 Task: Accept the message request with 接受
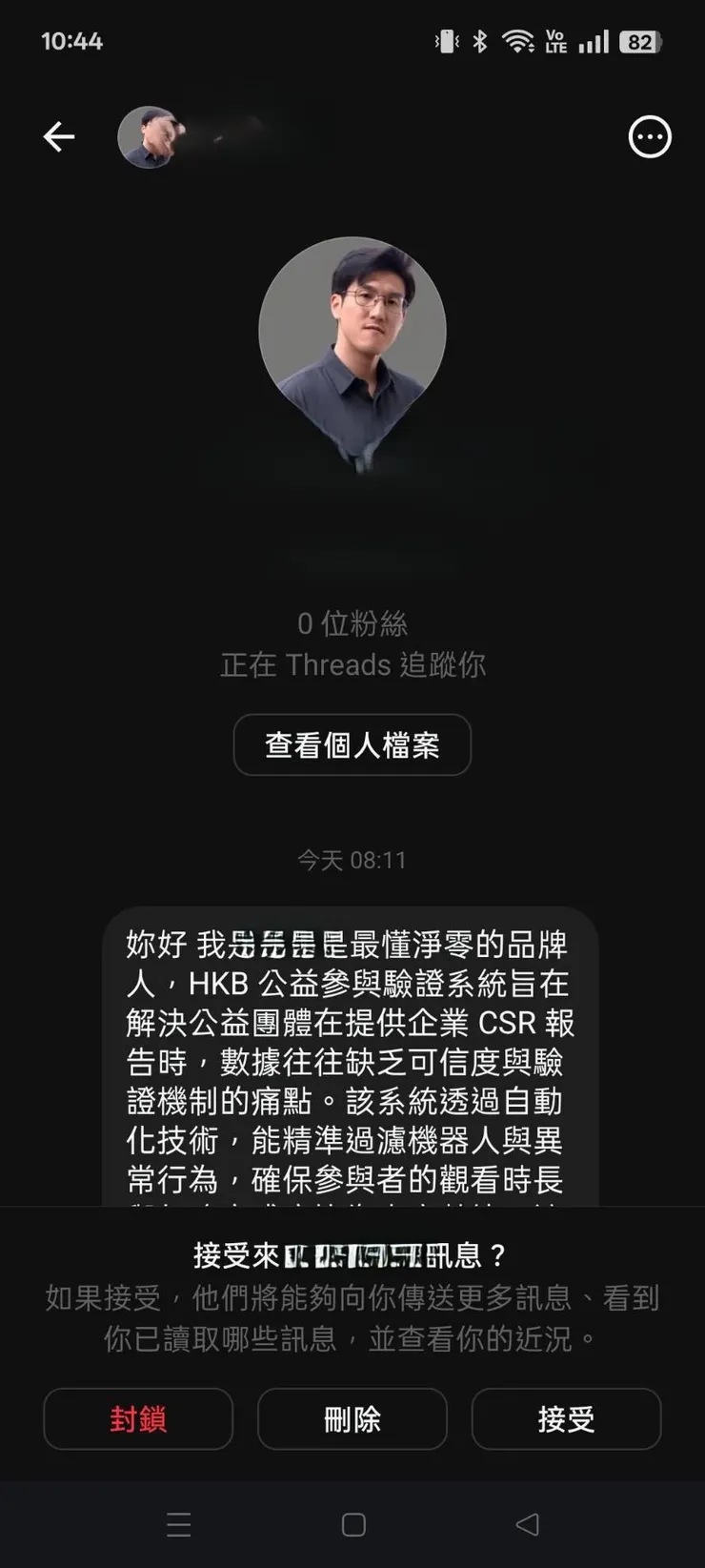pyautogui.click(x=566, y=1419)
